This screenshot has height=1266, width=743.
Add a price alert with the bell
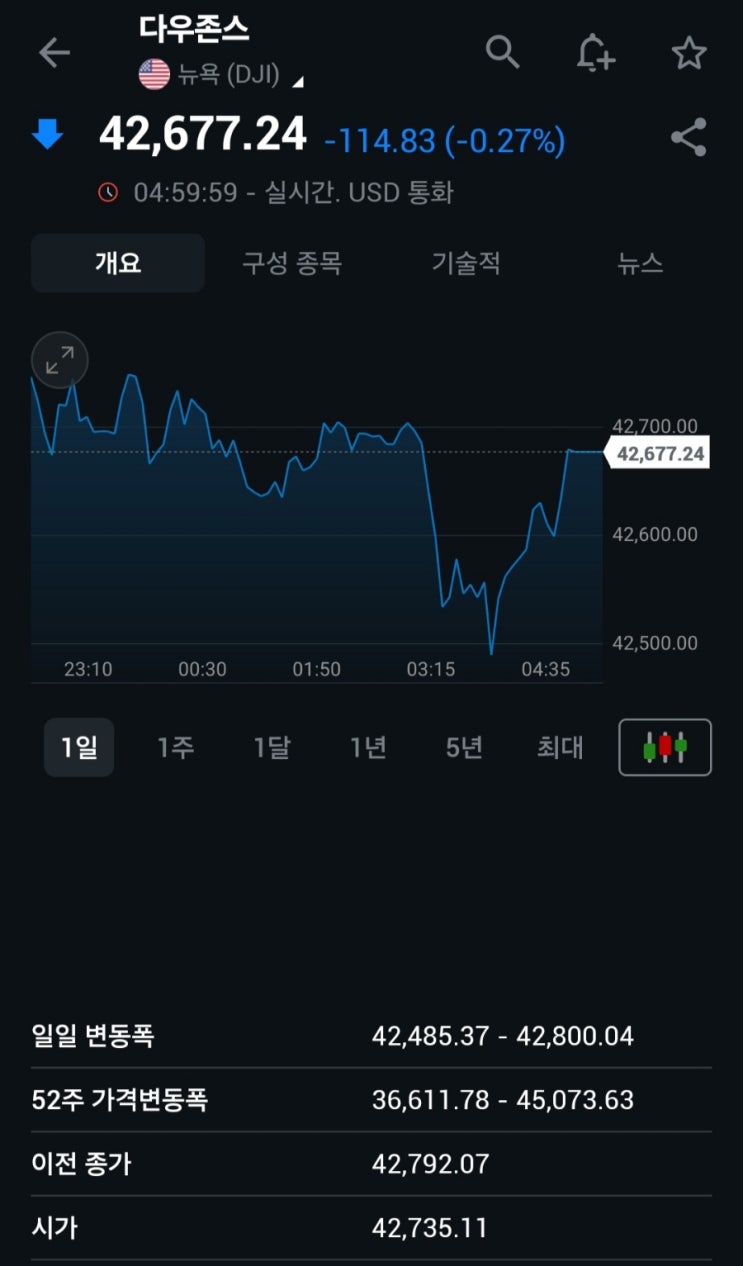pyautogui.click(x=595, y=52)
